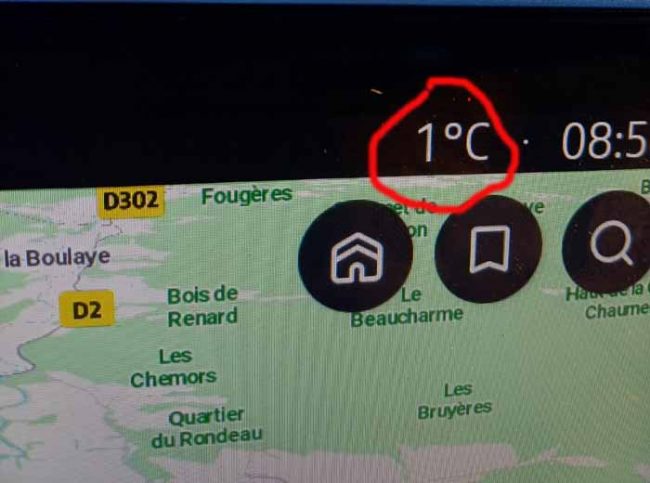
Task: Open the map search
Action: [x=610, y=247]
